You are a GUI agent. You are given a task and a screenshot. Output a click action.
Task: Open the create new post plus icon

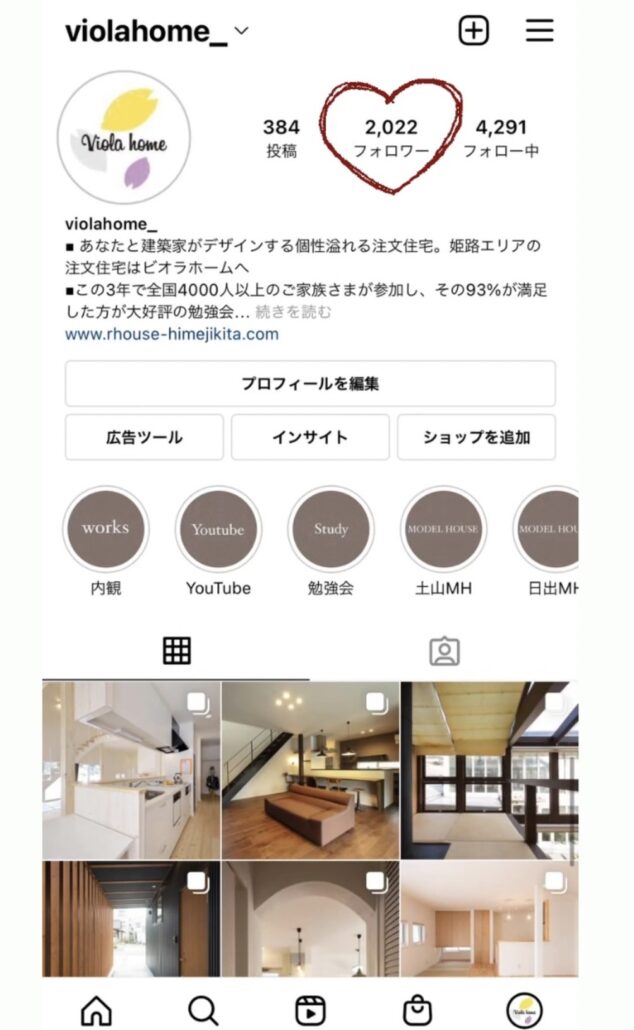click(474, 31)
